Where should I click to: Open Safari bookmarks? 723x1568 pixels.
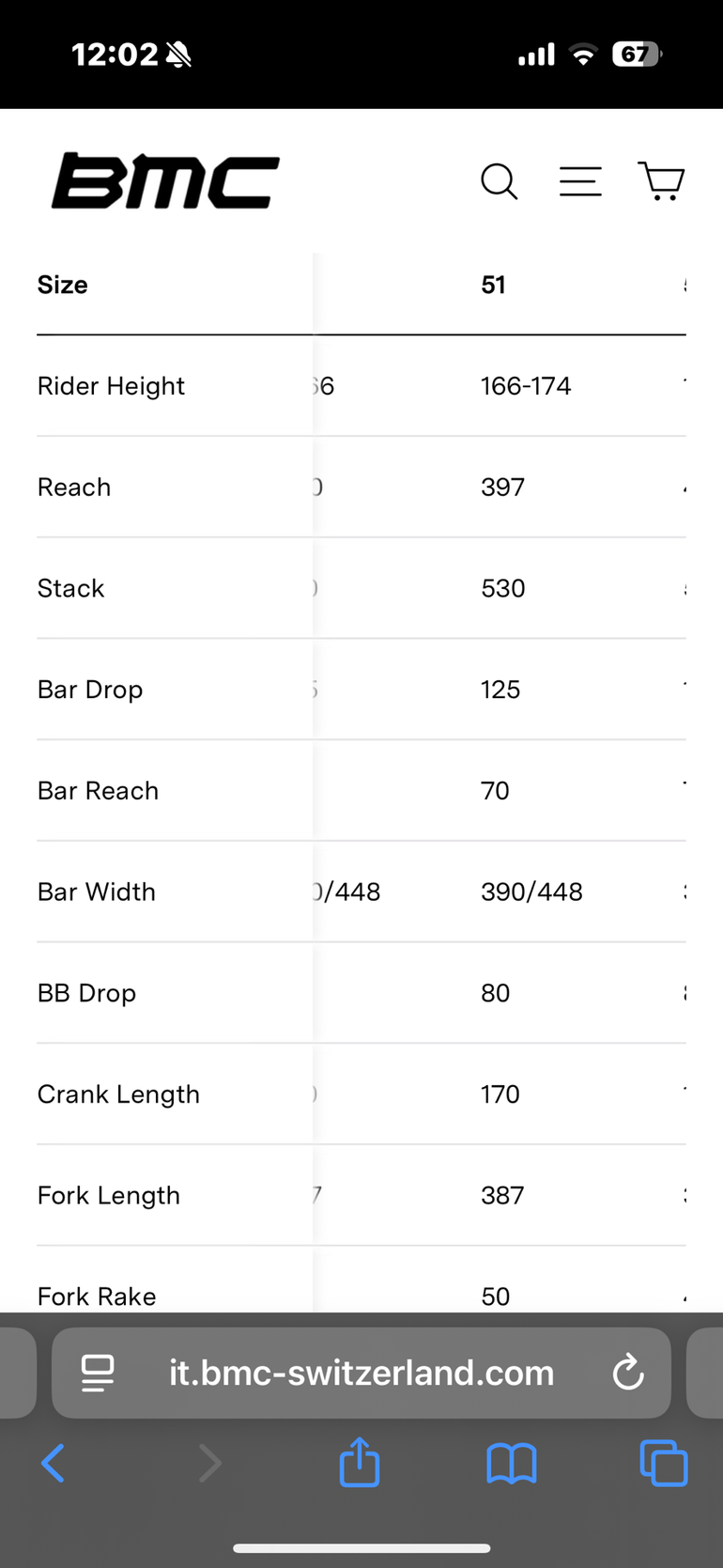coord(511,1463)
